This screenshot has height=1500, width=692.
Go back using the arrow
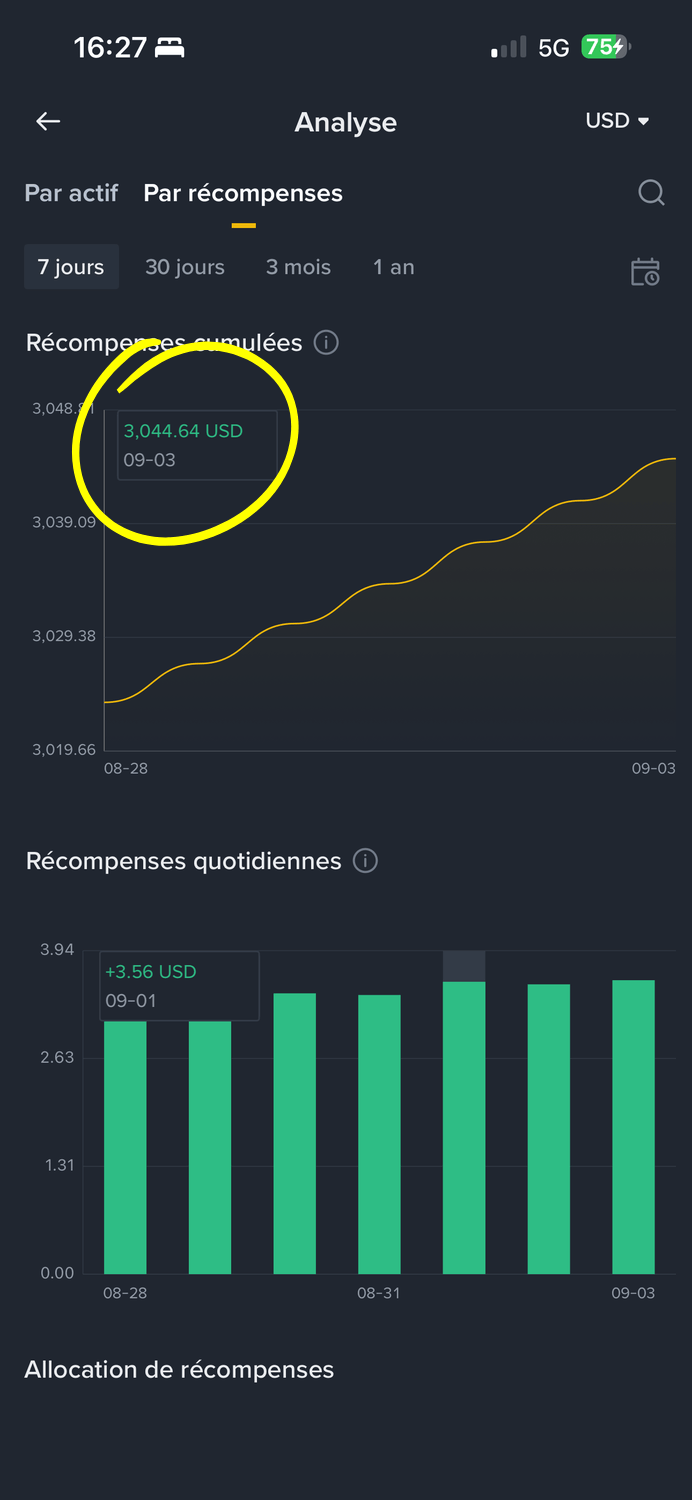click(48, 122)
